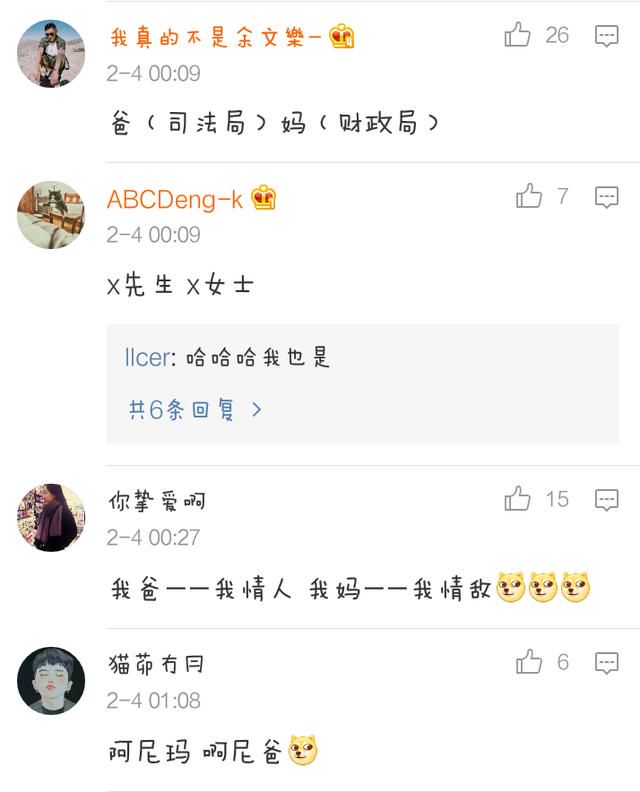Viewport: 640px width, 792px height.
Task: Reply to ABCDeng-k's comment
Action: [607, 198]
